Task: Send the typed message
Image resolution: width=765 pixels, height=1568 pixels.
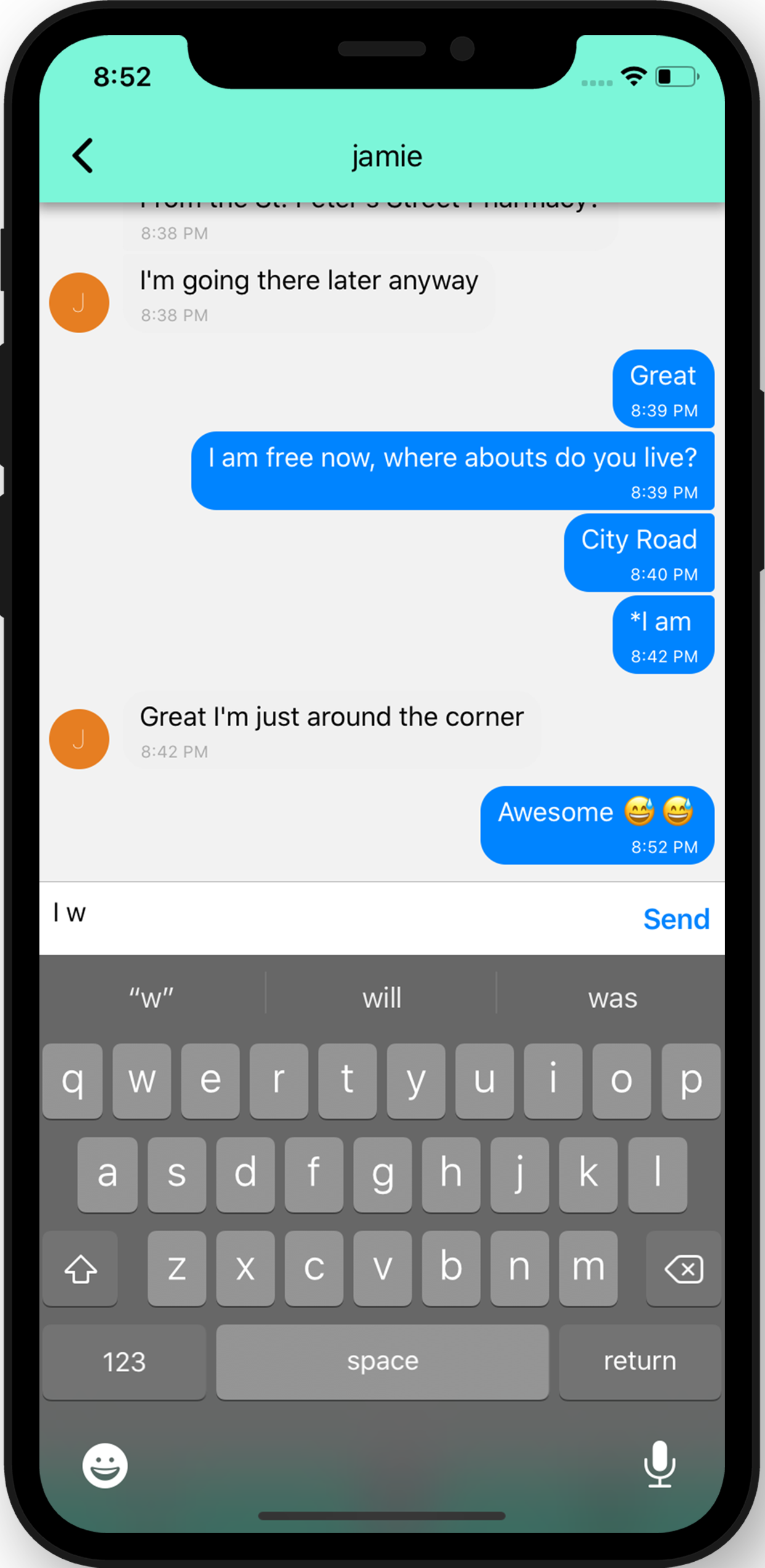Action: 676,919
